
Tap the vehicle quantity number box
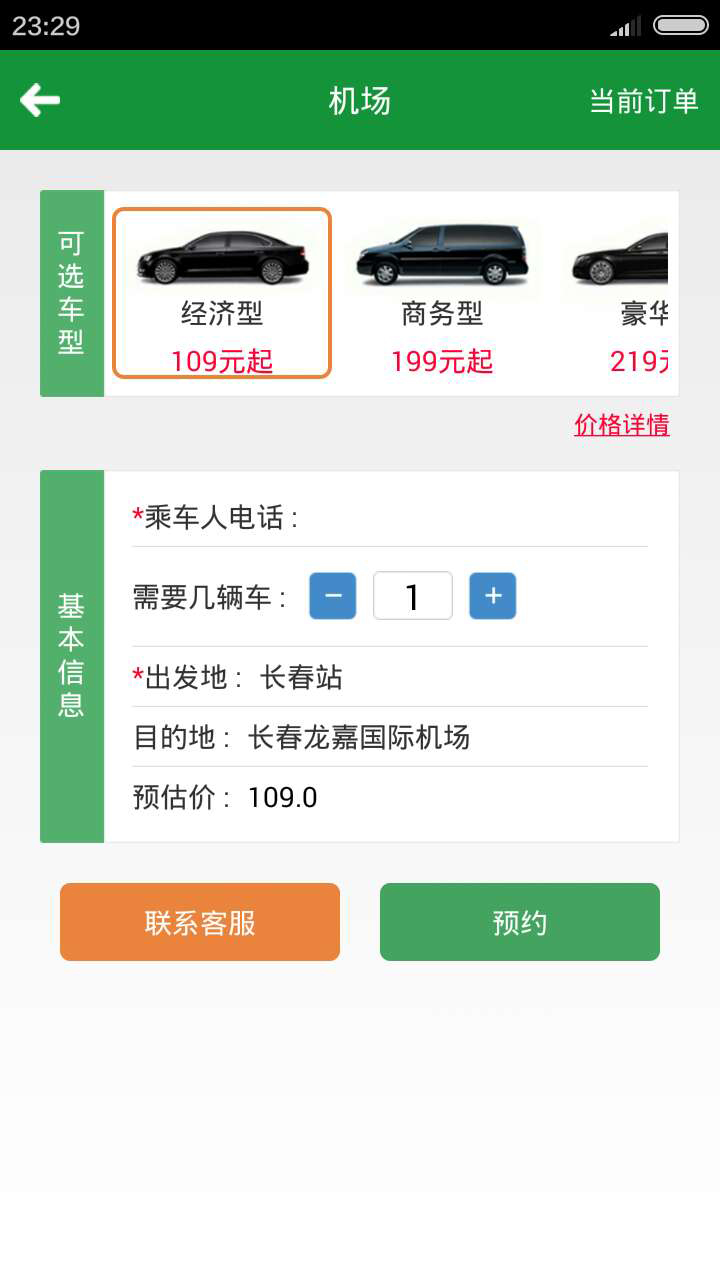[x=413, y=595]
